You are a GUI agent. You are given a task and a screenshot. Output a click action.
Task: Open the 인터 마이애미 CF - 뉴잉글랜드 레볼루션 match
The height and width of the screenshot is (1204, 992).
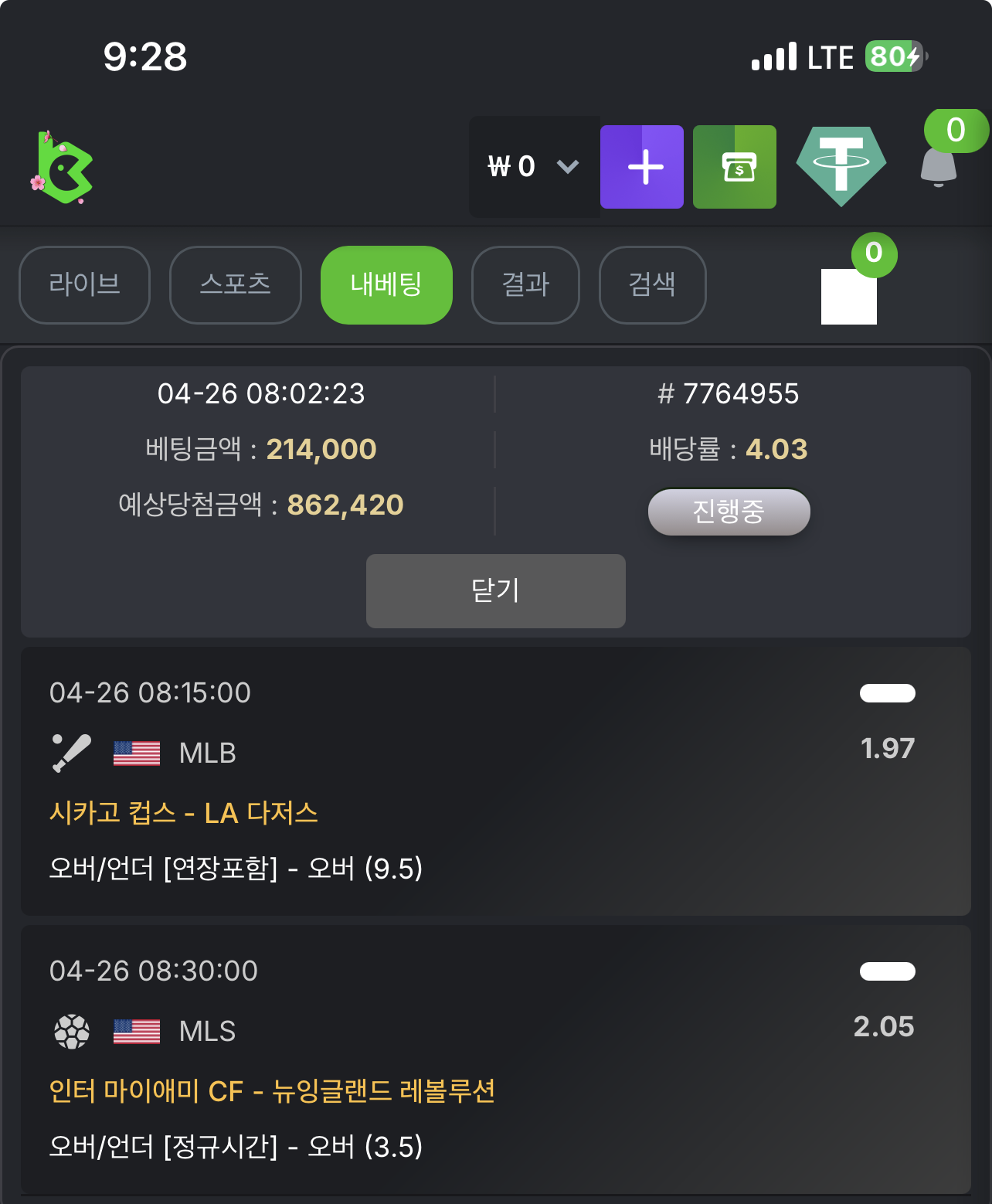(x=272, y=1091)
